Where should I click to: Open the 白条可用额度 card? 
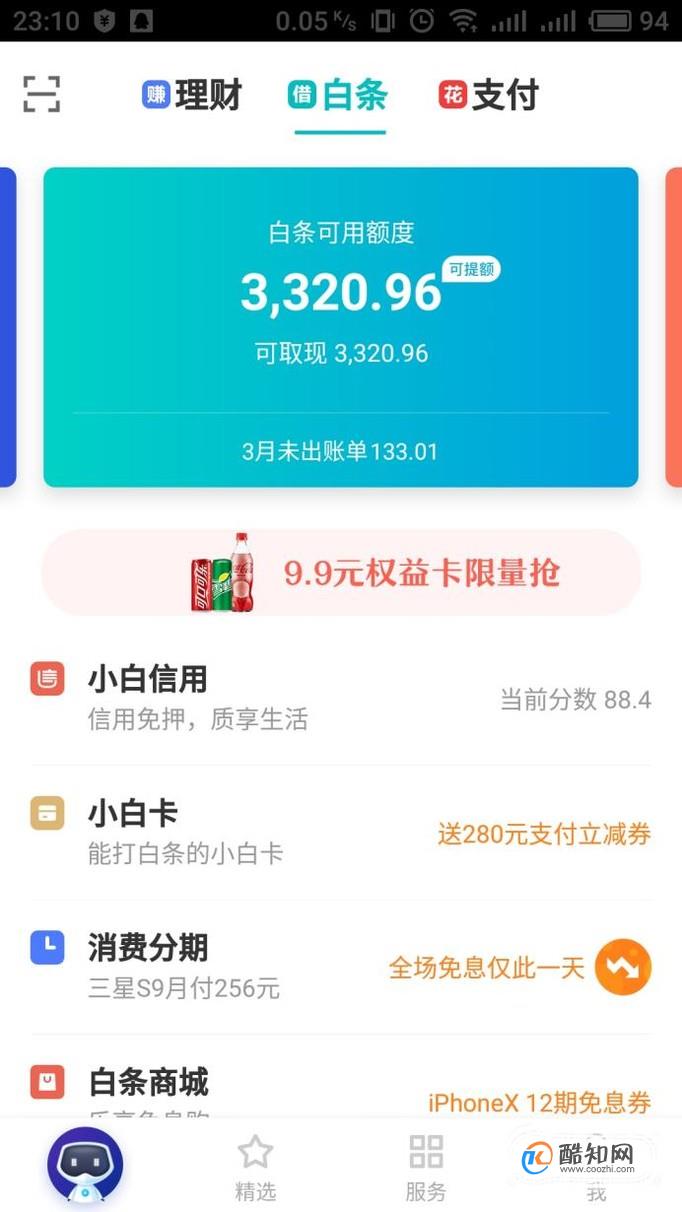[340, 300]
